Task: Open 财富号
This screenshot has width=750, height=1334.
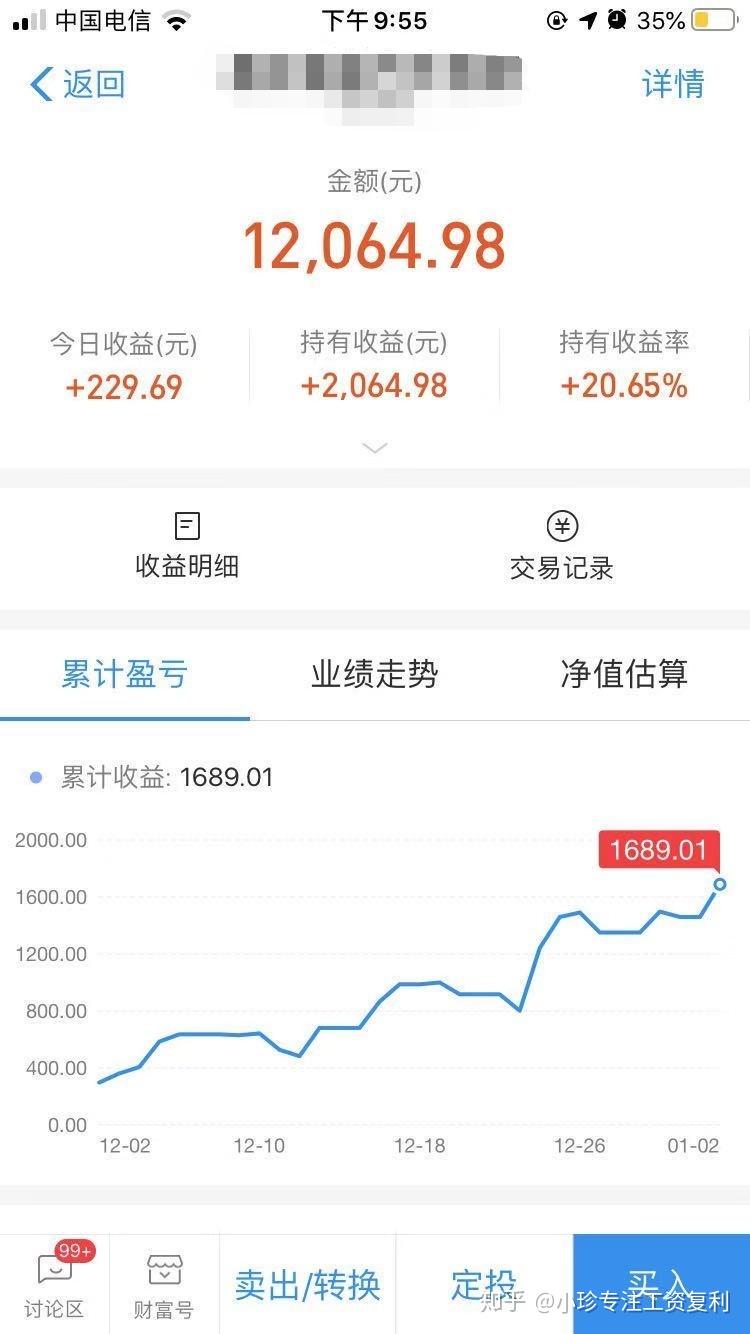Action: tap(164, 1284)
